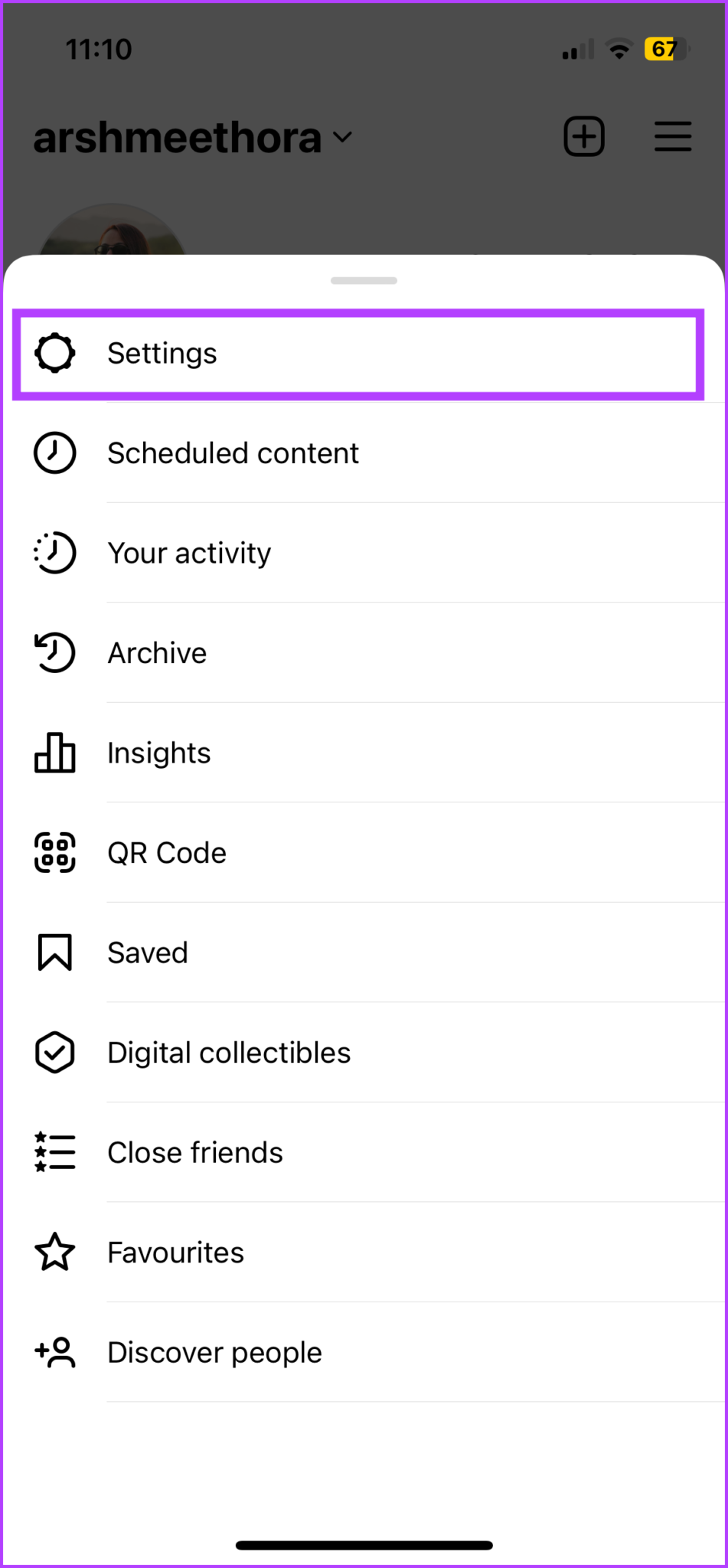Image resolution: width=728 pixels, height=1568 pixels.
Task: Select the Your activity menu entry
Action: pyautogui.click(x=189, y=553)
